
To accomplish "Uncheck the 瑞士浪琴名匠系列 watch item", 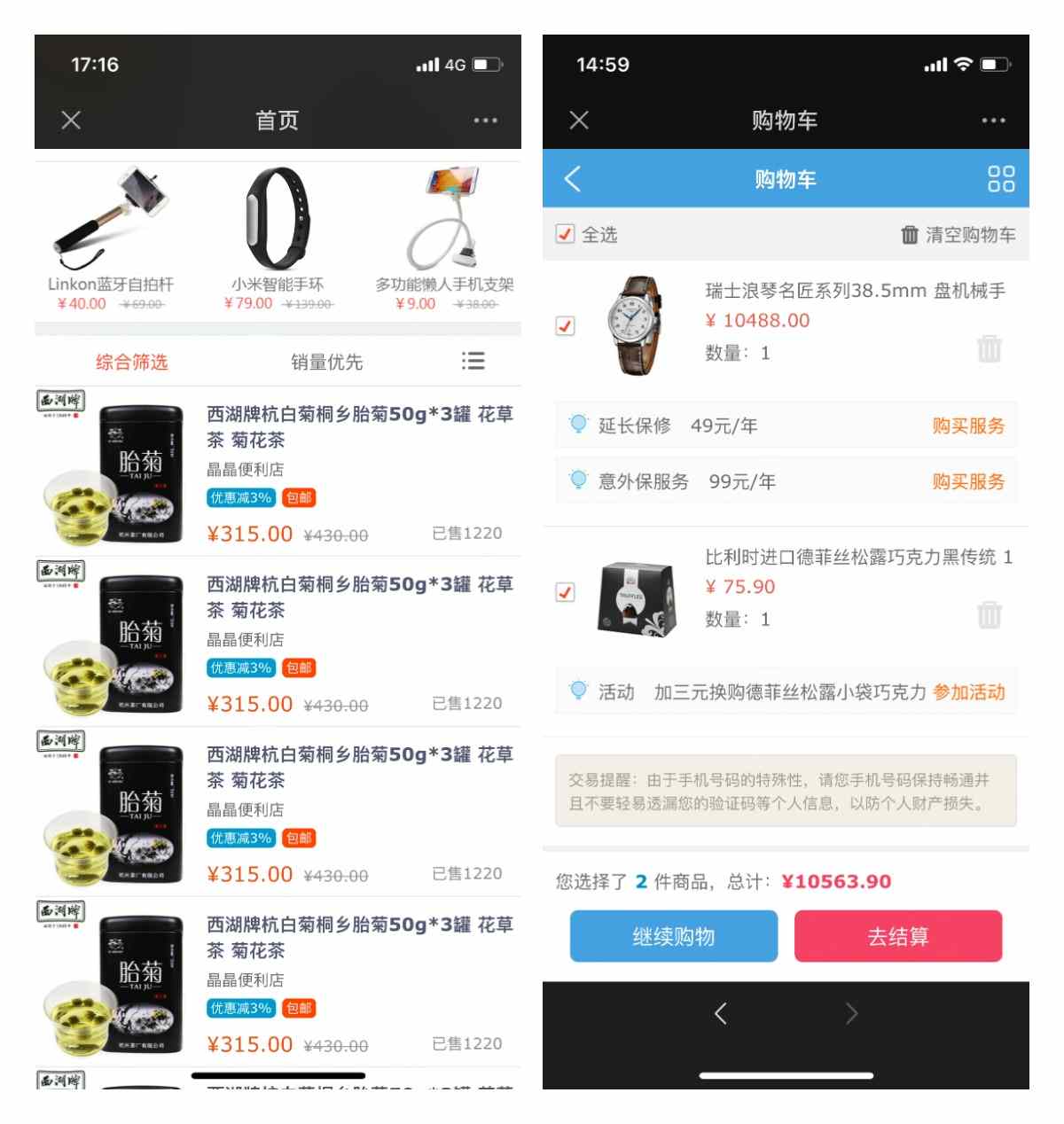I will pyautogui.click(x=565, y=325).
